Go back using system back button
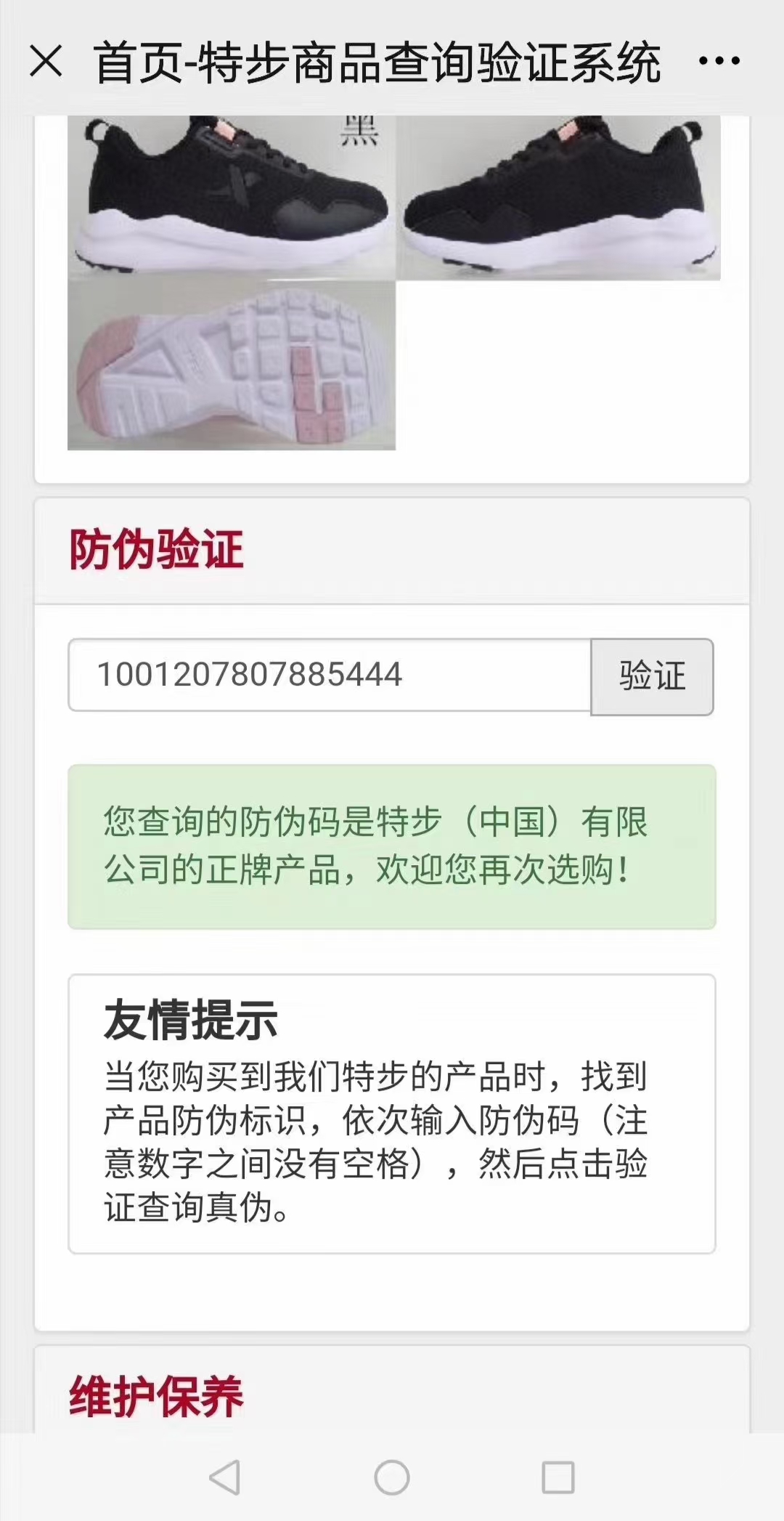Viewport: 784px width, 1521px height. pos(224,1477)
